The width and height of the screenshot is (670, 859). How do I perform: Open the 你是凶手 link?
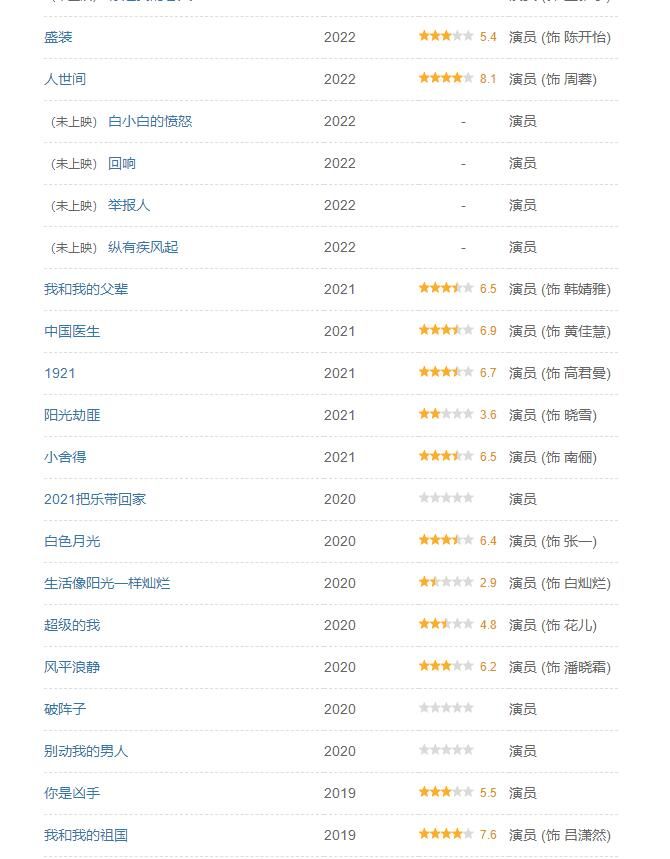click(72, 793)
